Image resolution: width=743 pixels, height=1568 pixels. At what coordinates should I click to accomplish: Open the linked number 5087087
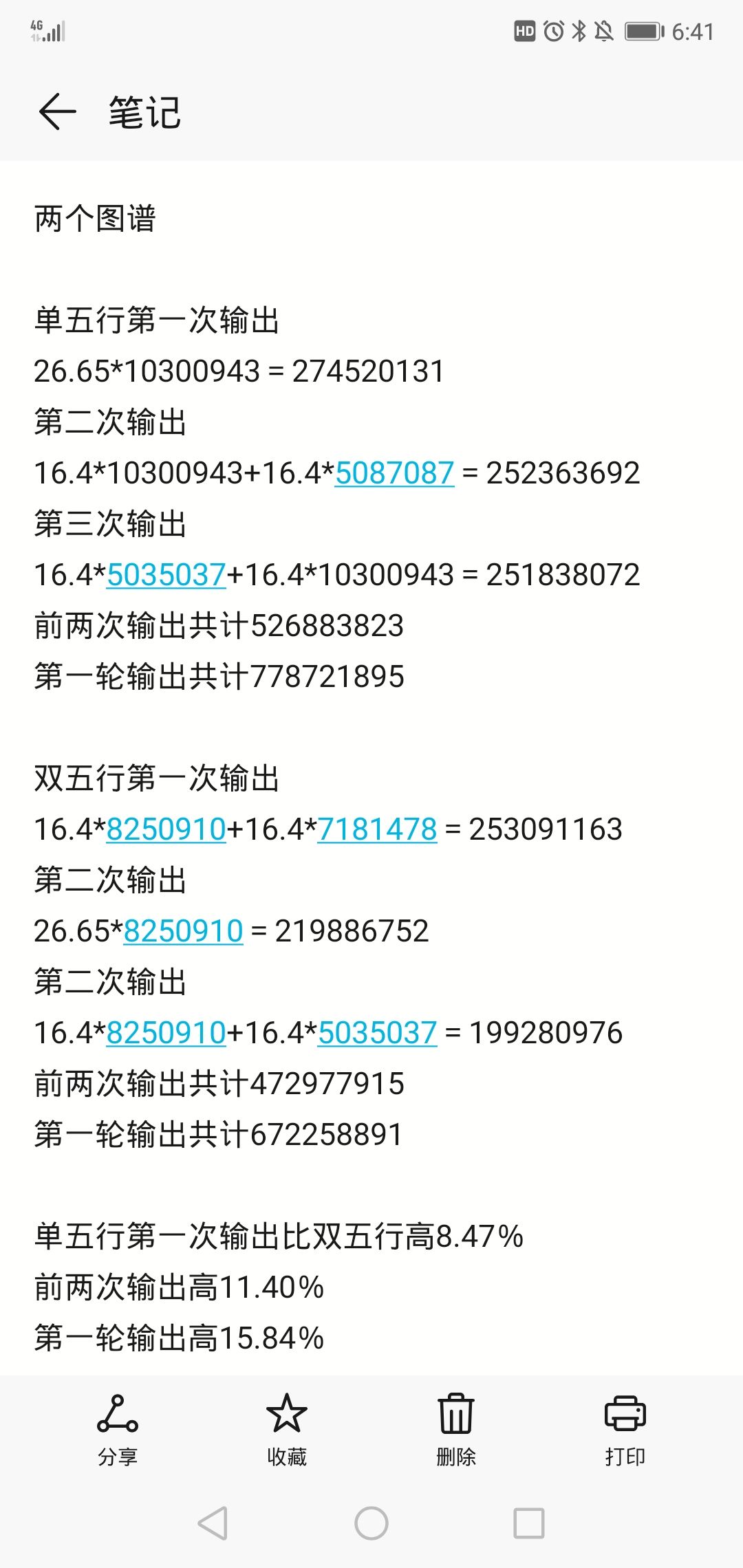click(395, 473)
